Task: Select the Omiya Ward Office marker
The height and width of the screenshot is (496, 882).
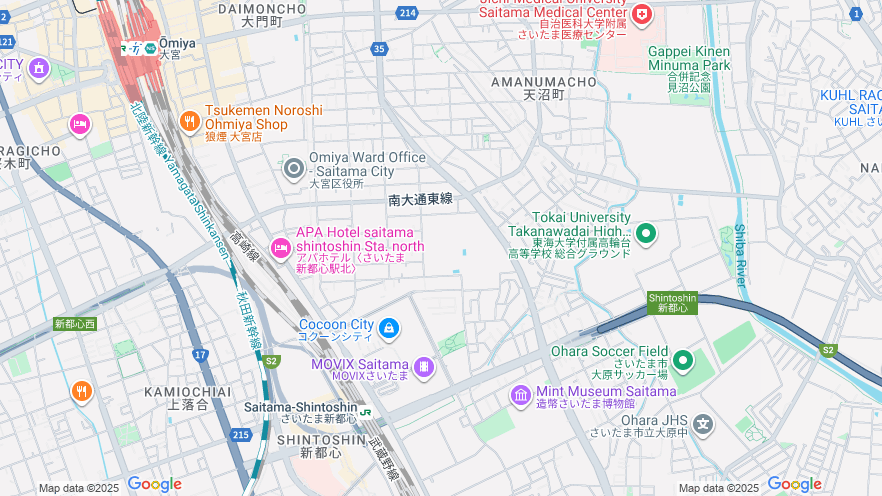Action: [x=293, y=169]
